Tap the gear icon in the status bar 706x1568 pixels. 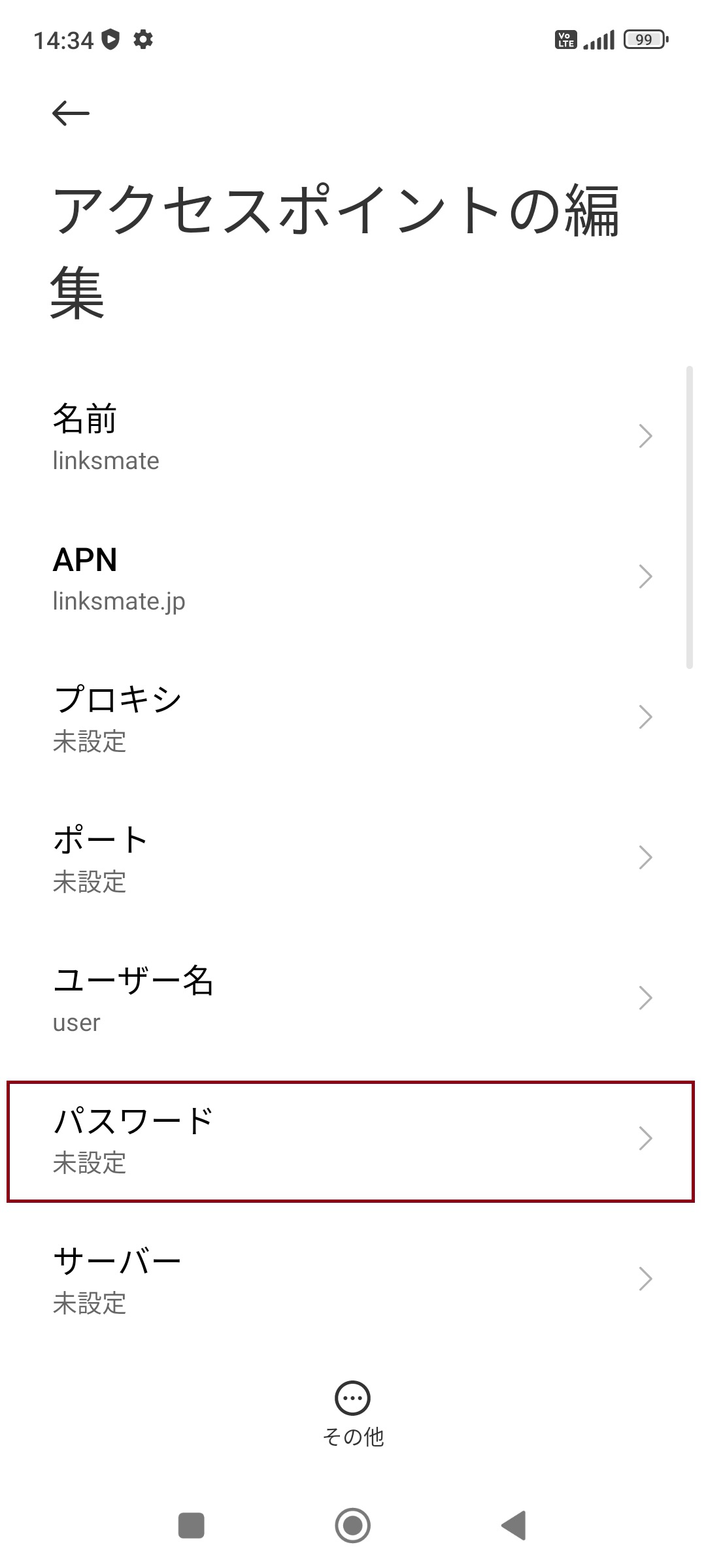[143, 39]
